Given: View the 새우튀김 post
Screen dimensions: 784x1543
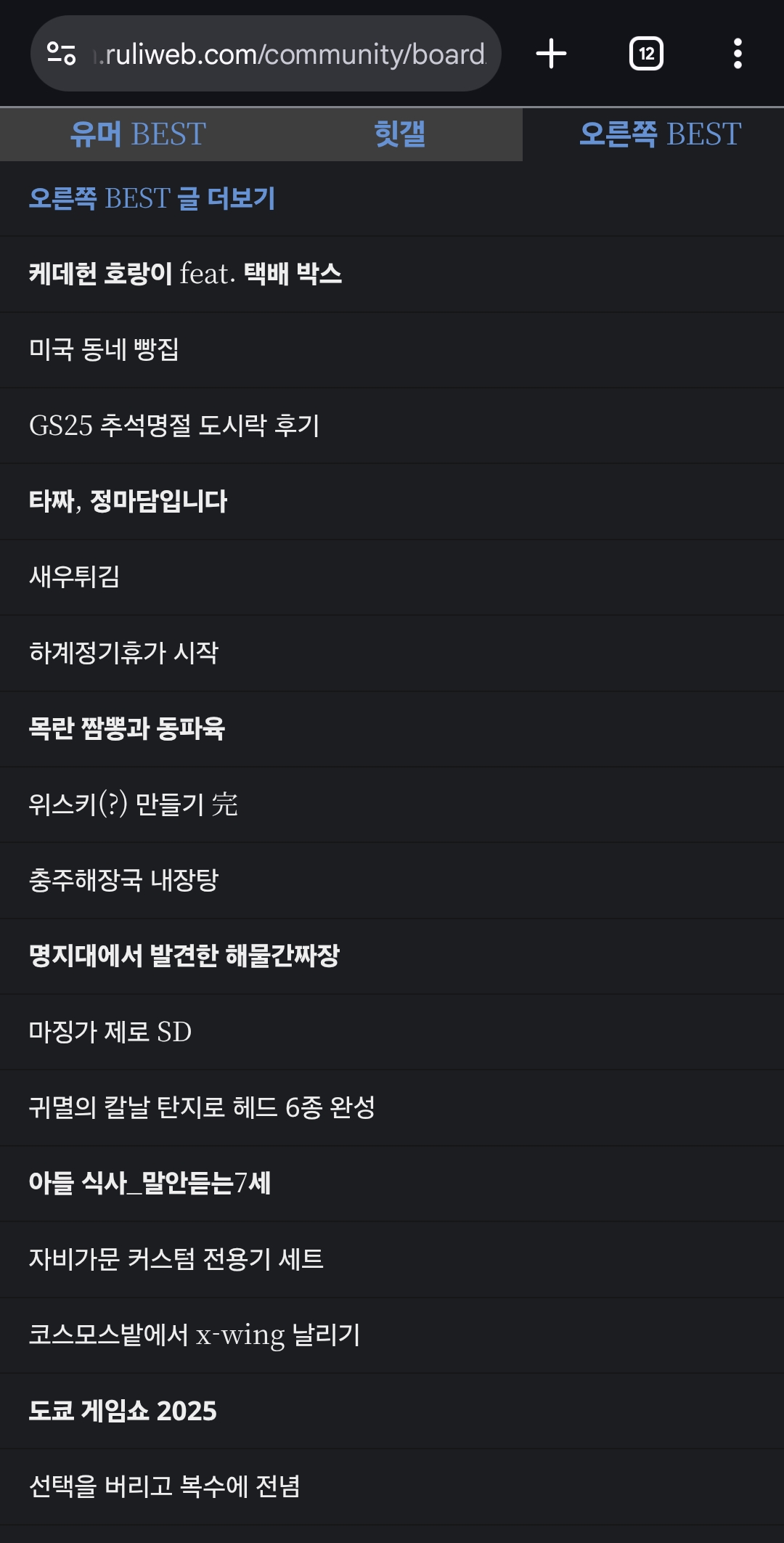Looking at the screenshot, I should pos(74,577).
